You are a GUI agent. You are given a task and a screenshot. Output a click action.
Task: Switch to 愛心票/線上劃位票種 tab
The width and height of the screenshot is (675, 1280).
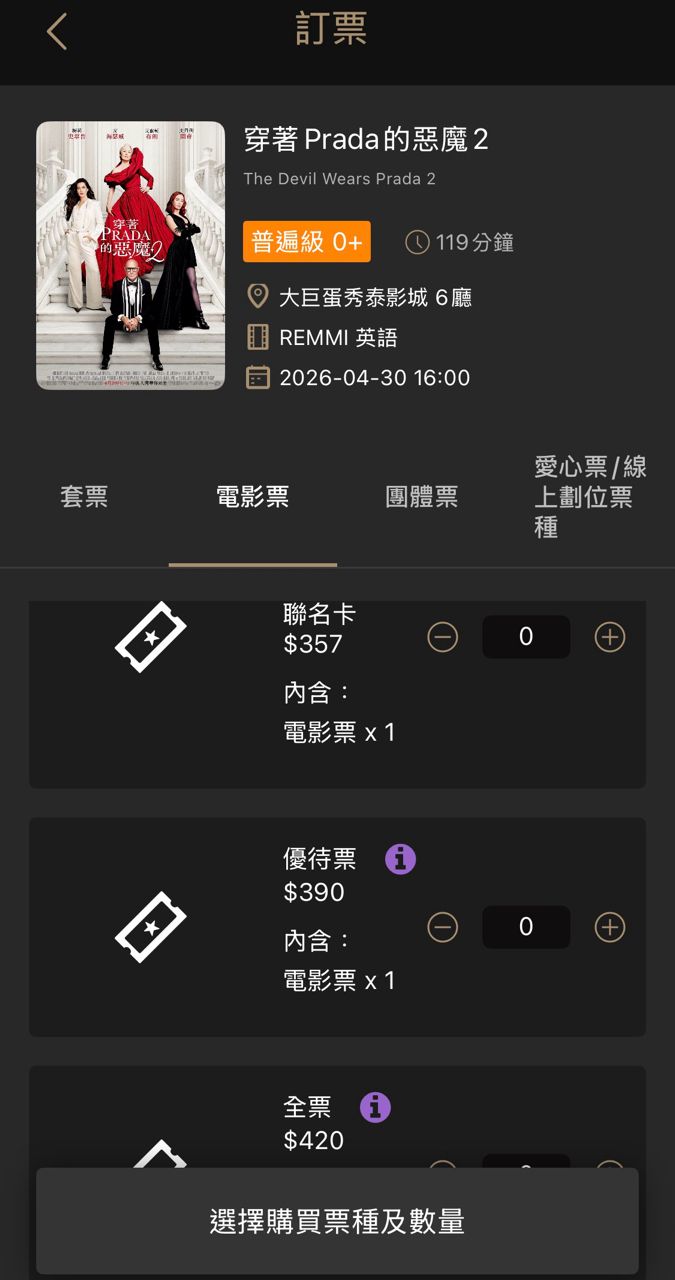(590, 497)
